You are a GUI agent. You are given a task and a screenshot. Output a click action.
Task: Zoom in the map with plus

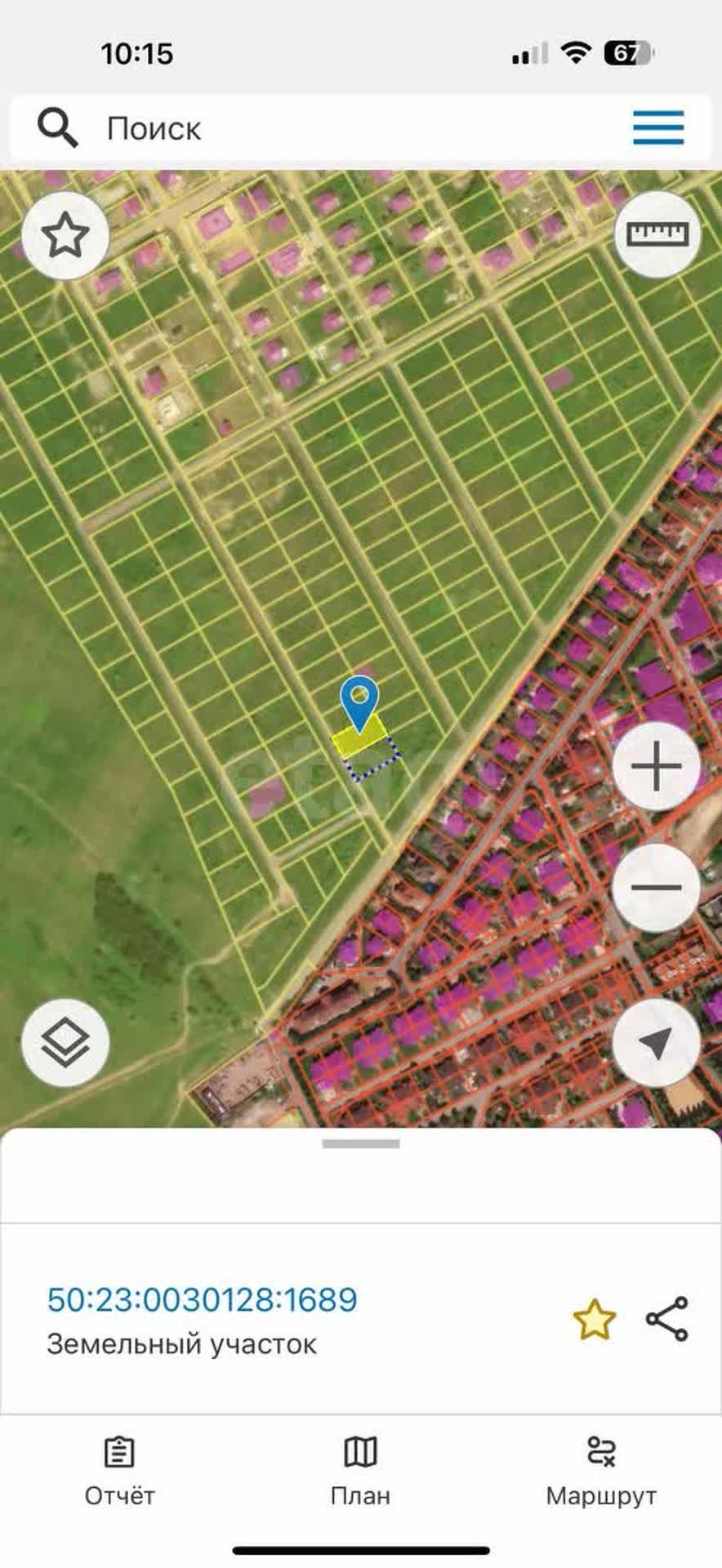pyautogui.click(x=657, y=766)
